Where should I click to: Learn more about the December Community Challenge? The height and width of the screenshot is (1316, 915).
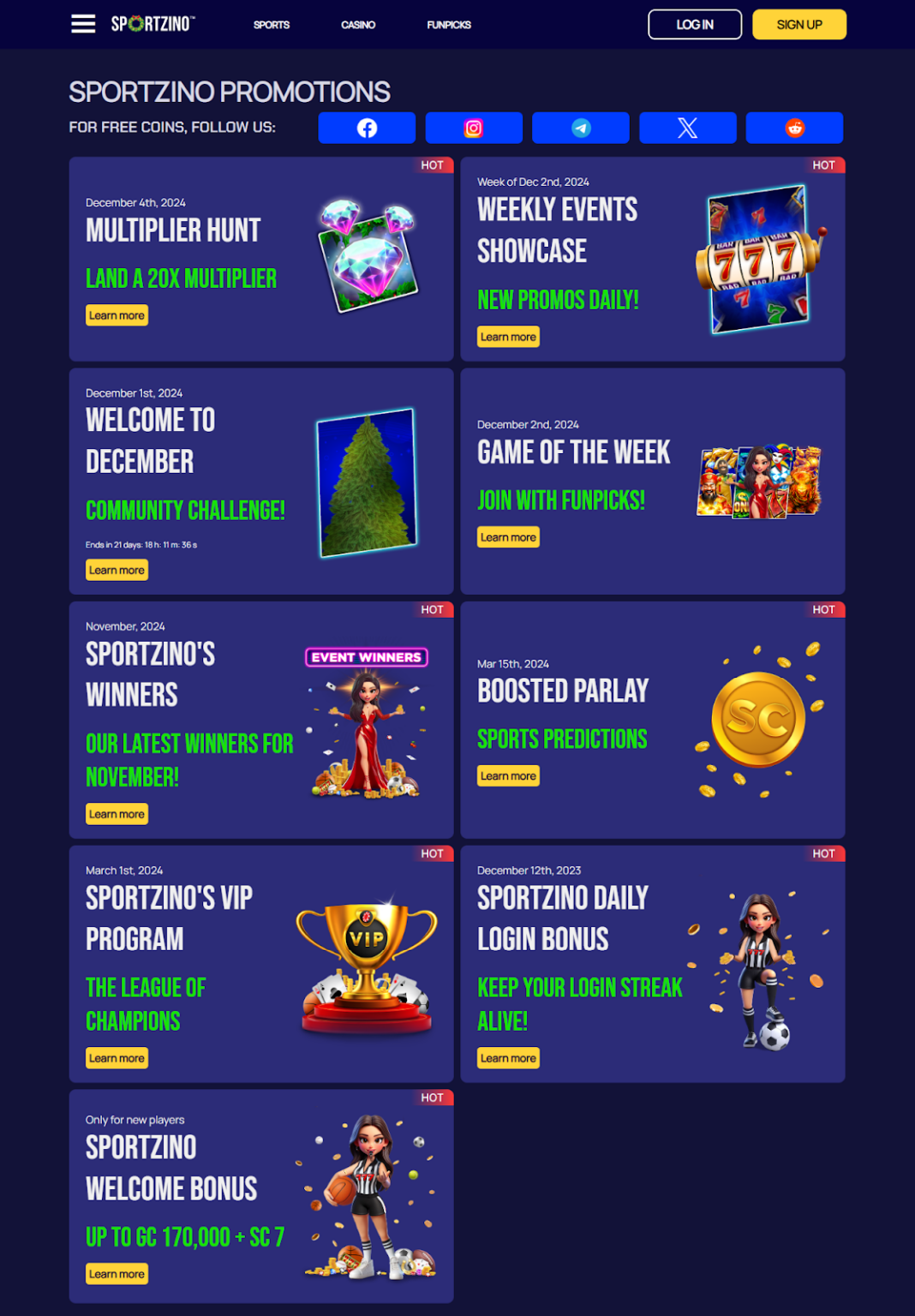coord(117,570)
